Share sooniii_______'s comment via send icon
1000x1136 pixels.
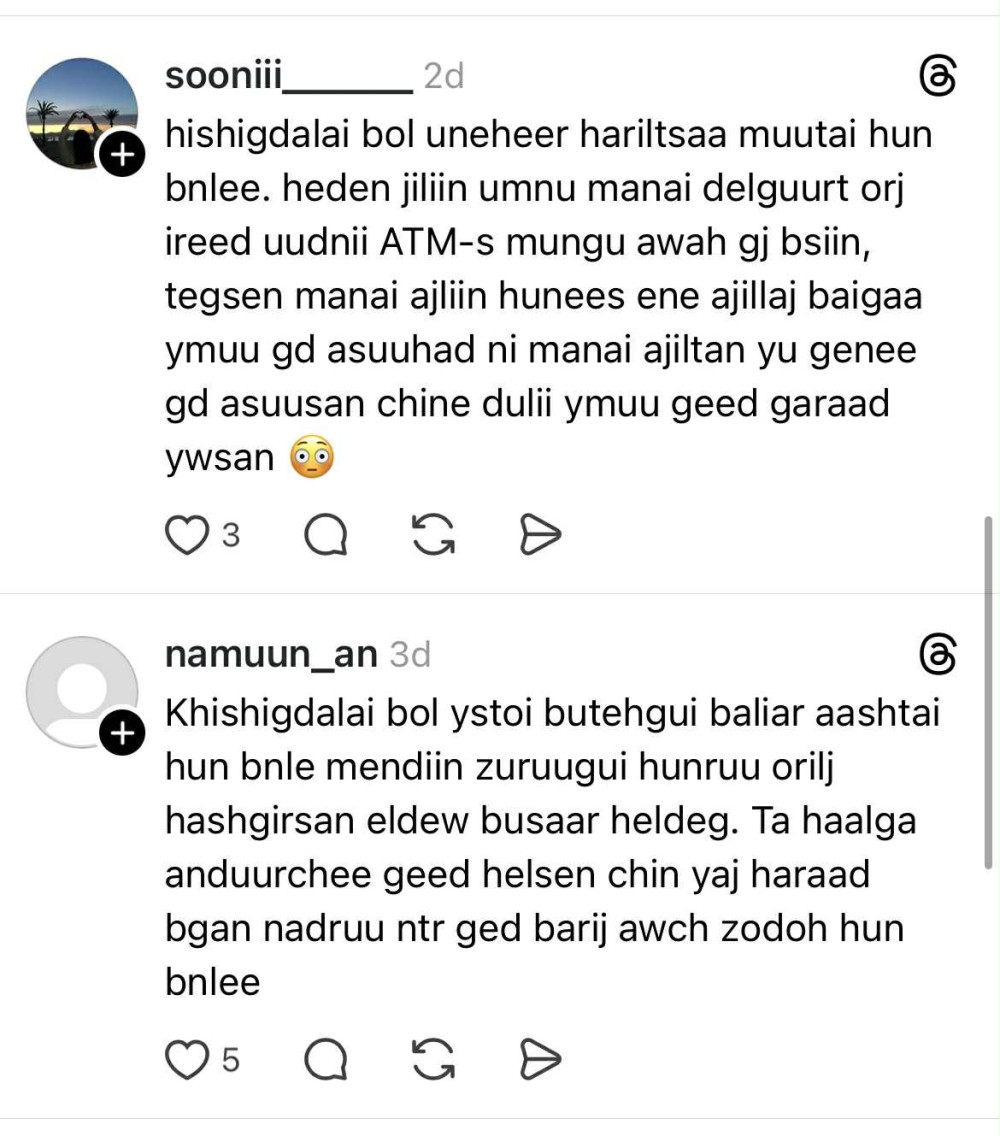tap(541, 537)
